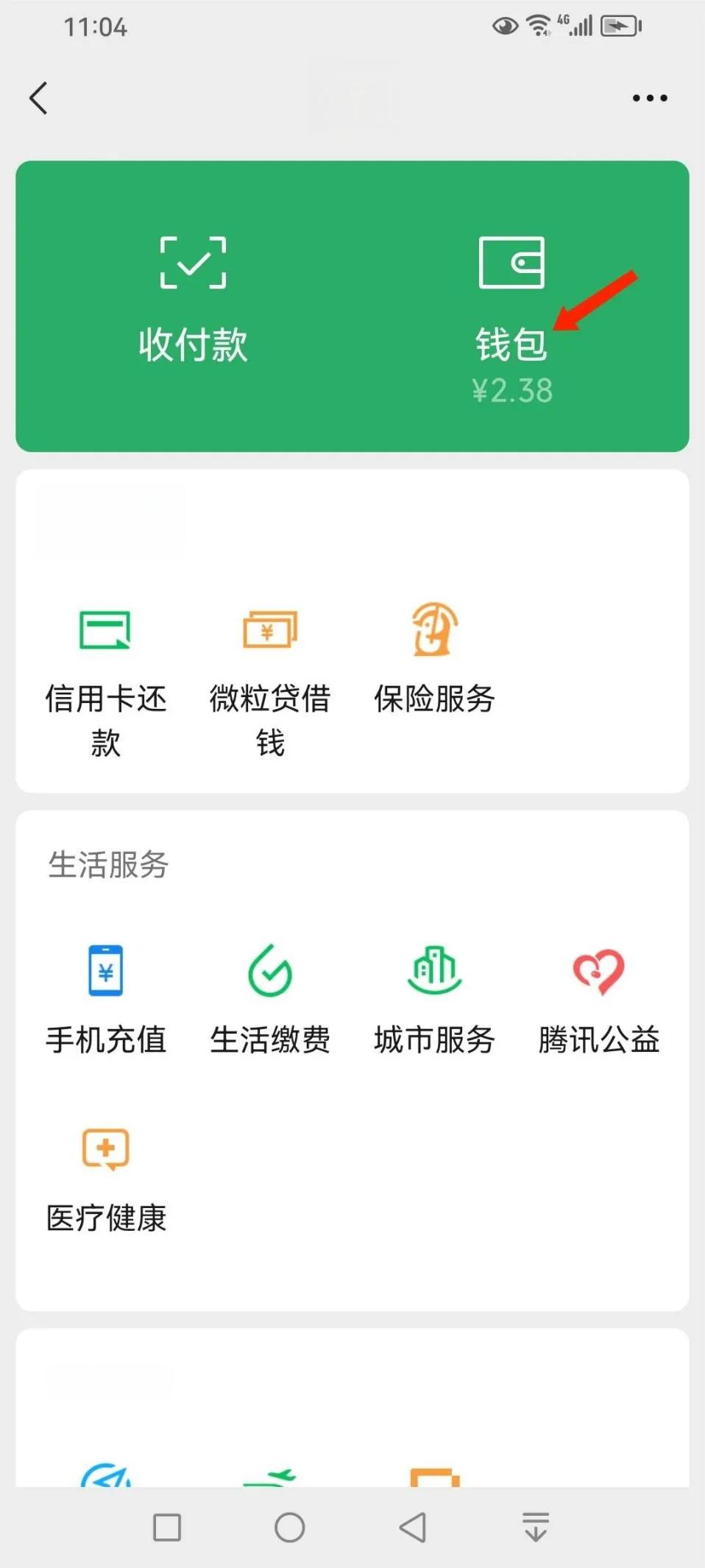
Task: Tap the battery status indicator
Action: (x=617, y=24)
